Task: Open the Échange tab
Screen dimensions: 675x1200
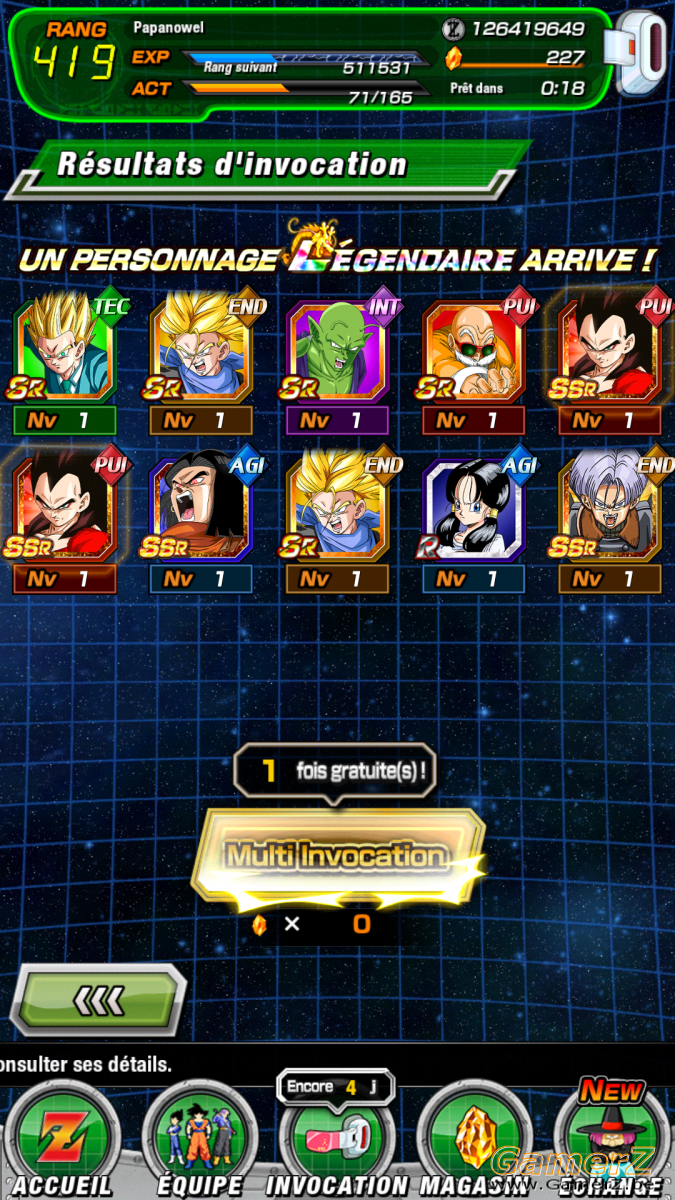Action: [x=611, y=1140]
